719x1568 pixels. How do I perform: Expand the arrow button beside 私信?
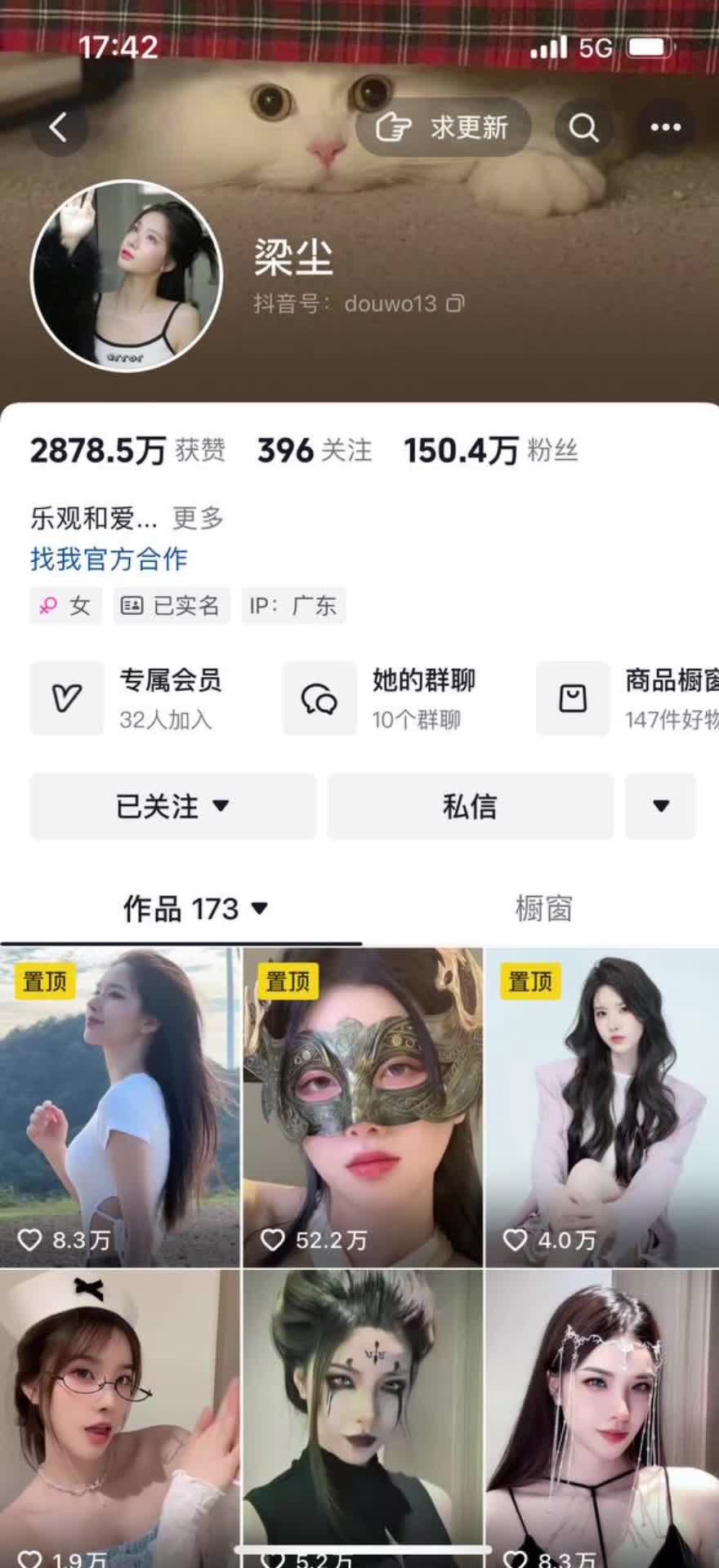[x=660, y=806]
